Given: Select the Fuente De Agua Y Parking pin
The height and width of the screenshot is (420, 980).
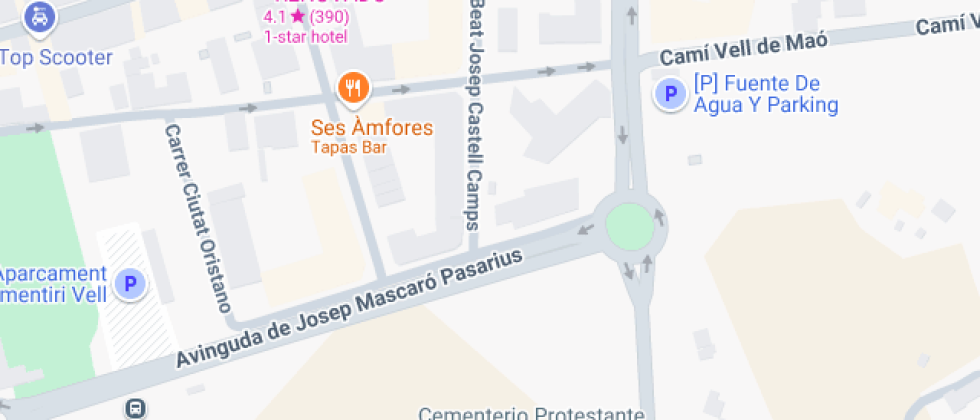Looking at the screenshot, I should click(x=670, y=95).
